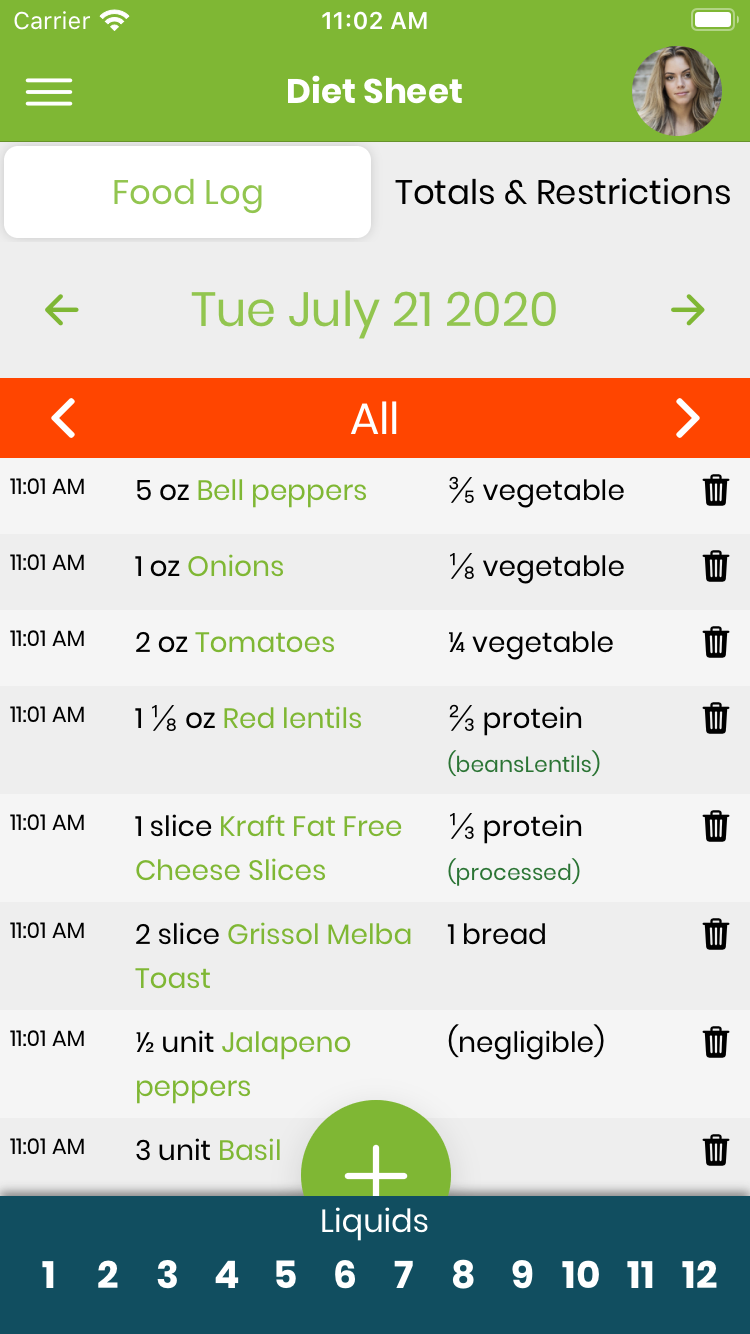Show next meal category after All
The width and height of the screenshot is (750, 1334).
click(x=688, y=418)
